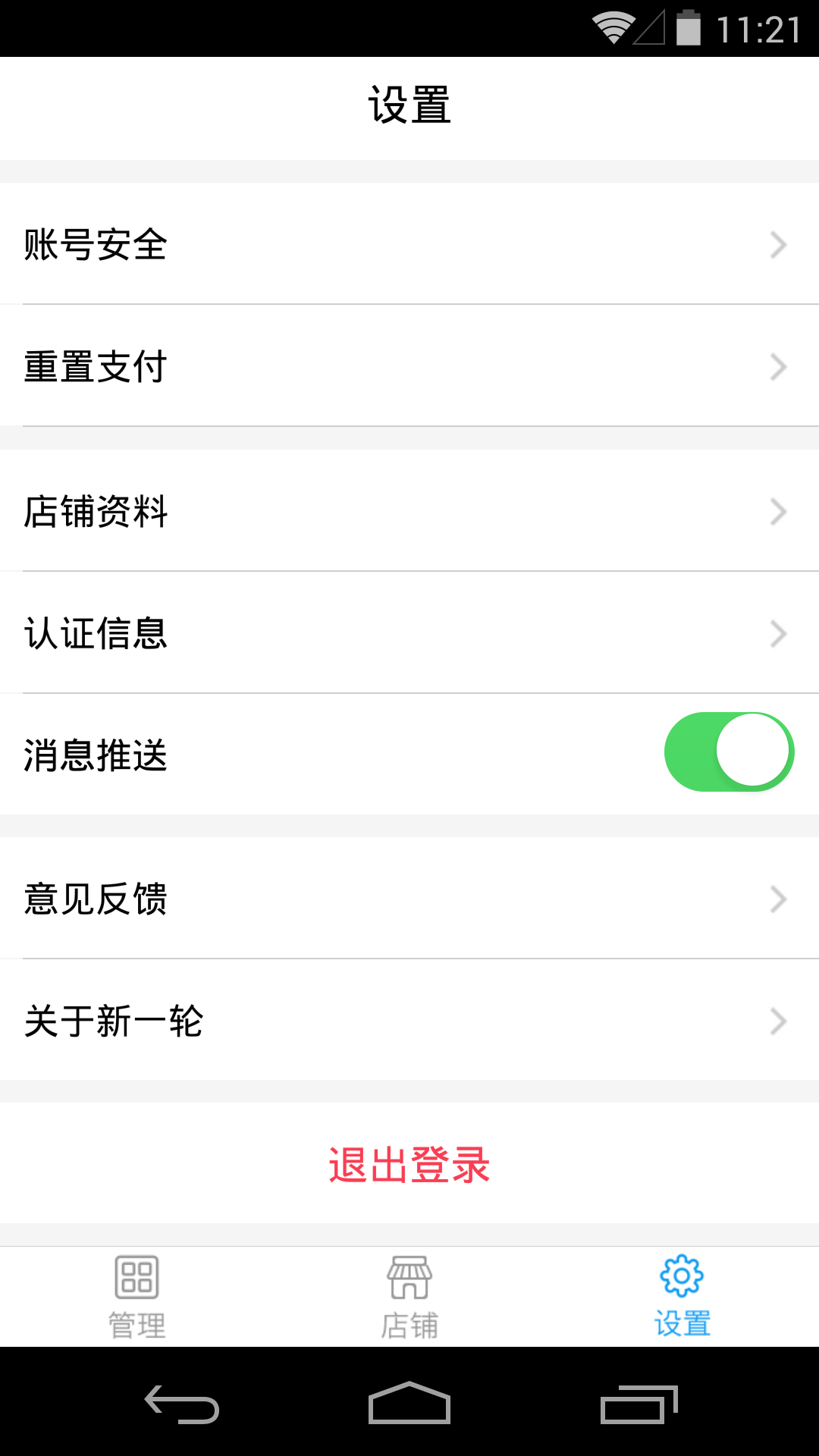Switch to the 管理 tab
819x1456 pixels.
point(136,1297)
